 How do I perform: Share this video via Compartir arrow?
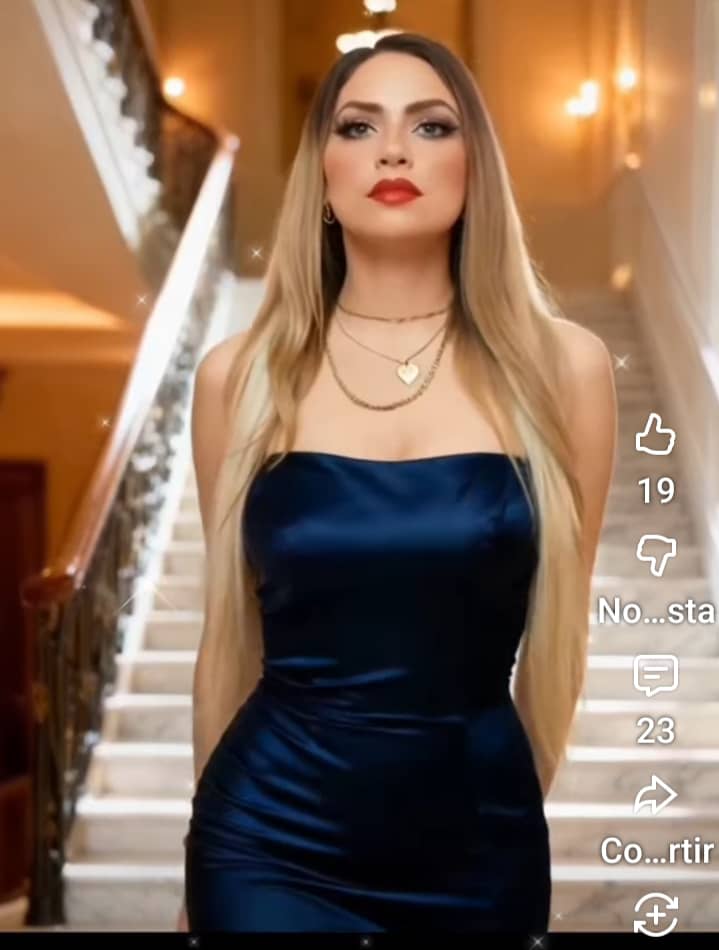[x=656, y=796]
